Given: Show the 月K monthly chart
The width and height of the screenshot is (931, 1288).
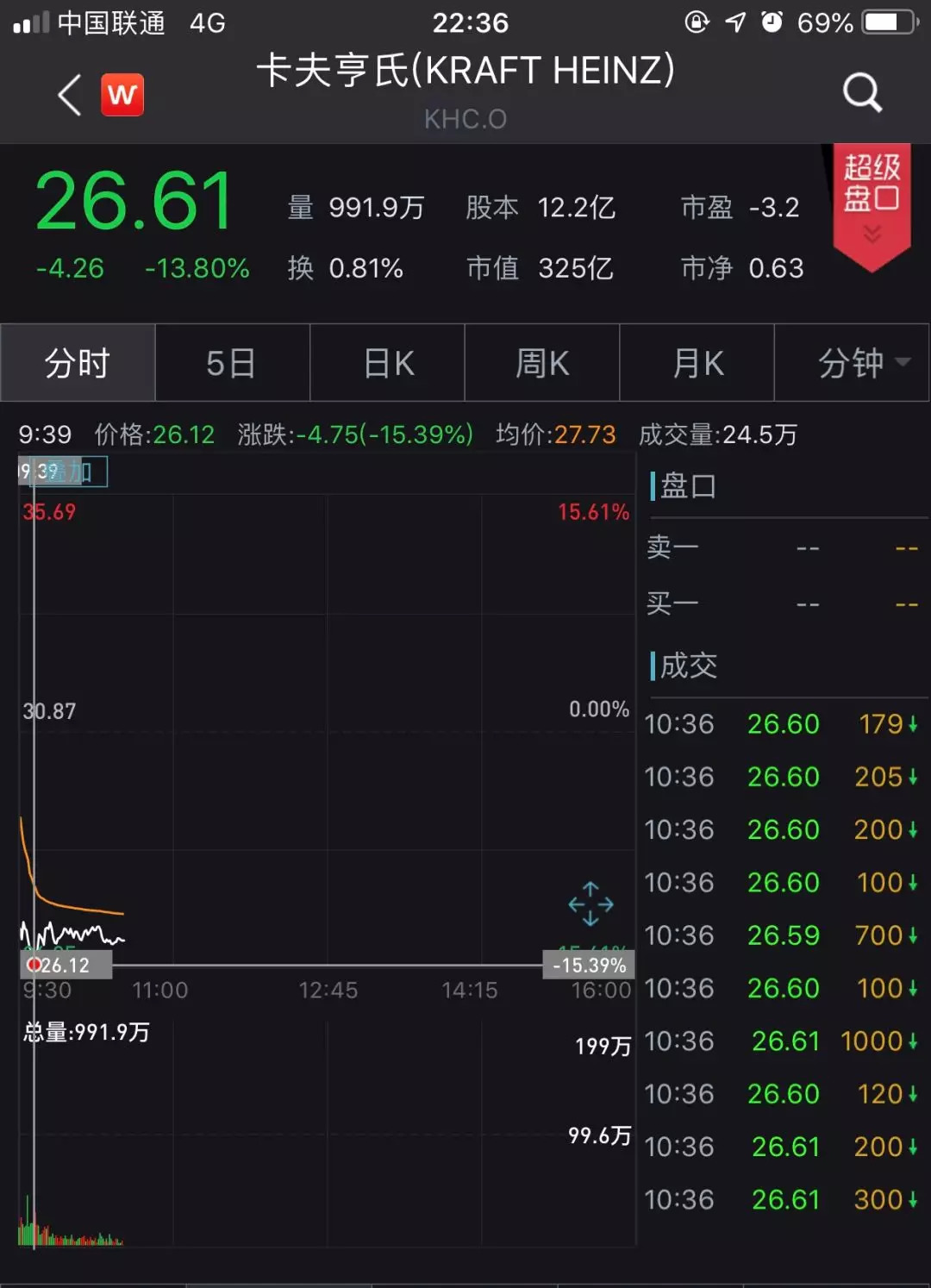Looking at the screenshot, I should coord(697,363).
